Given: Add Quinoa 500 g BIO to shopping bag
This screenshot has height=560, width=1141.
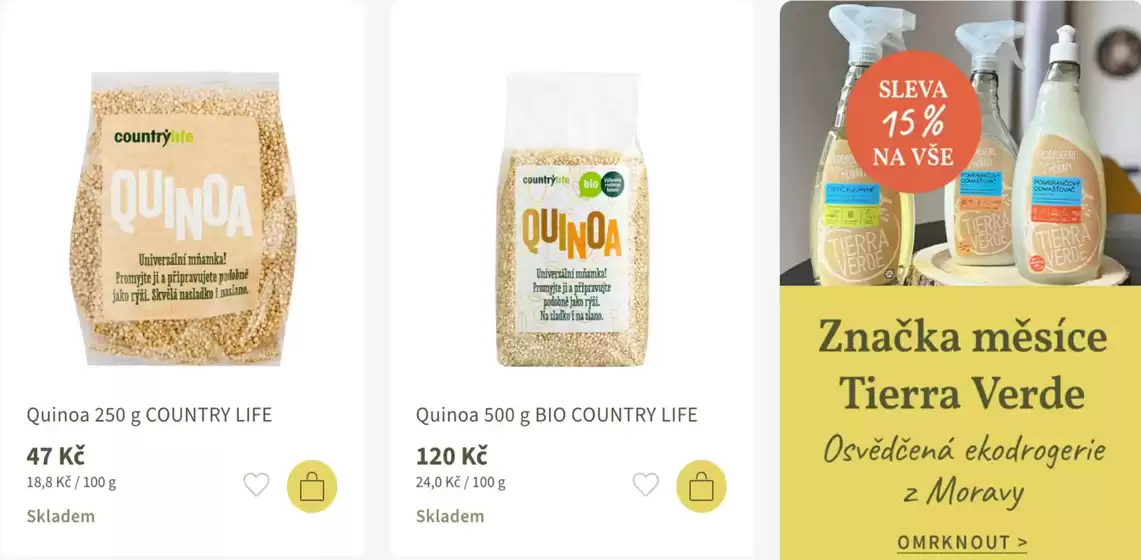Looking at the screenshot, I should [x=701, y=487].
